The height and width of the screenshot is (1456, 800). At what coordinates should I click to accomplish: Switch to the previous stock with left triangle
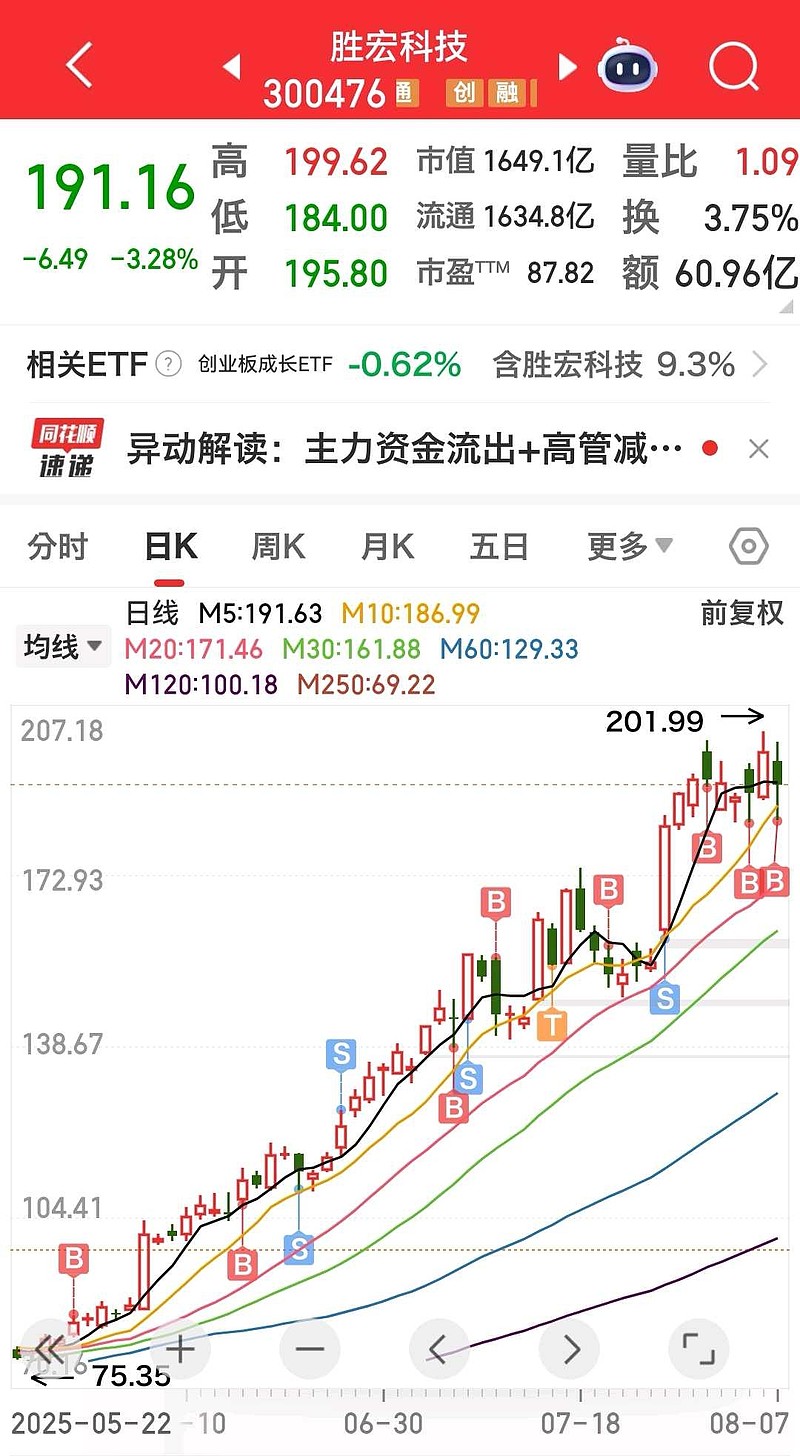231,67
